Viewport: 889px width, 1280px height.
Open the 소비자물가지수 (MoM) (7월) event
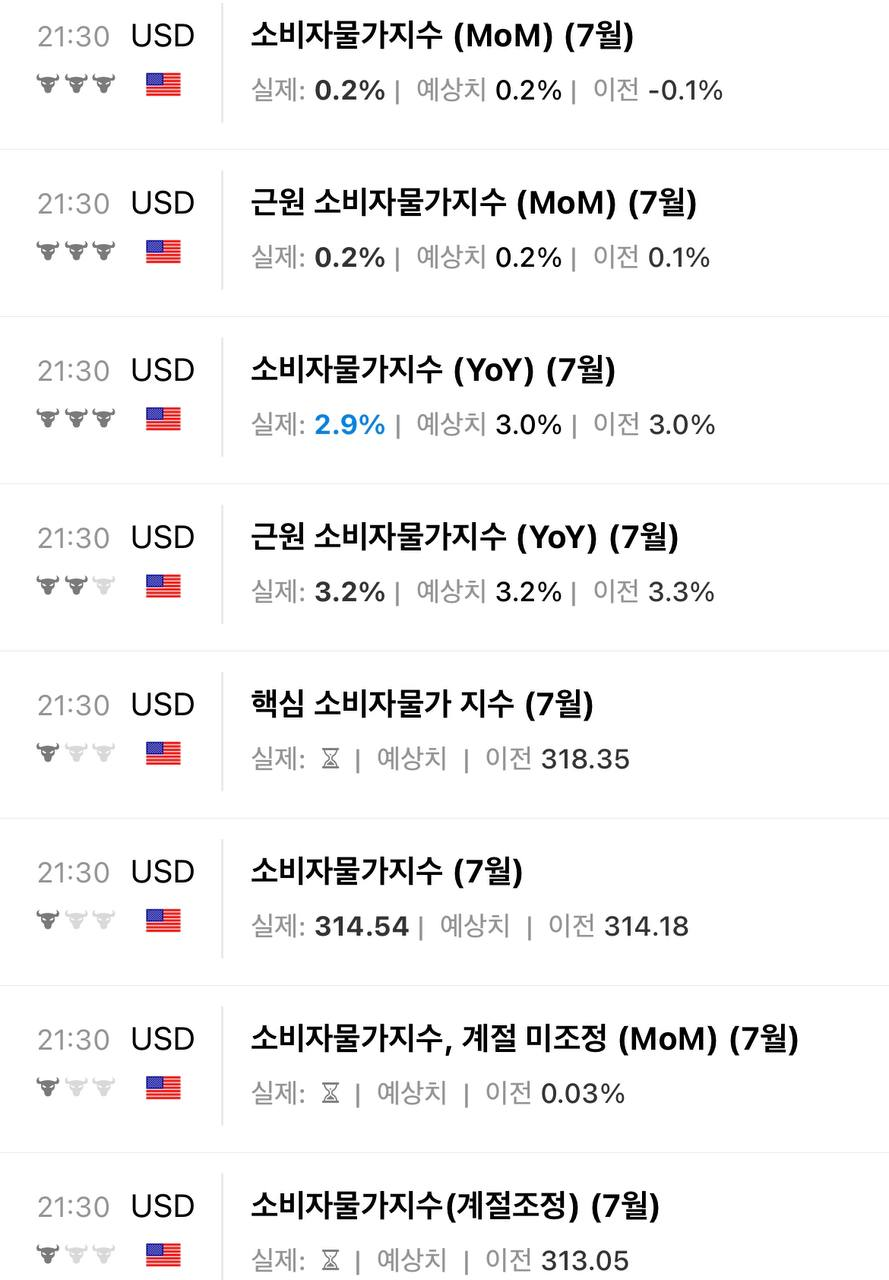[441, 37]
